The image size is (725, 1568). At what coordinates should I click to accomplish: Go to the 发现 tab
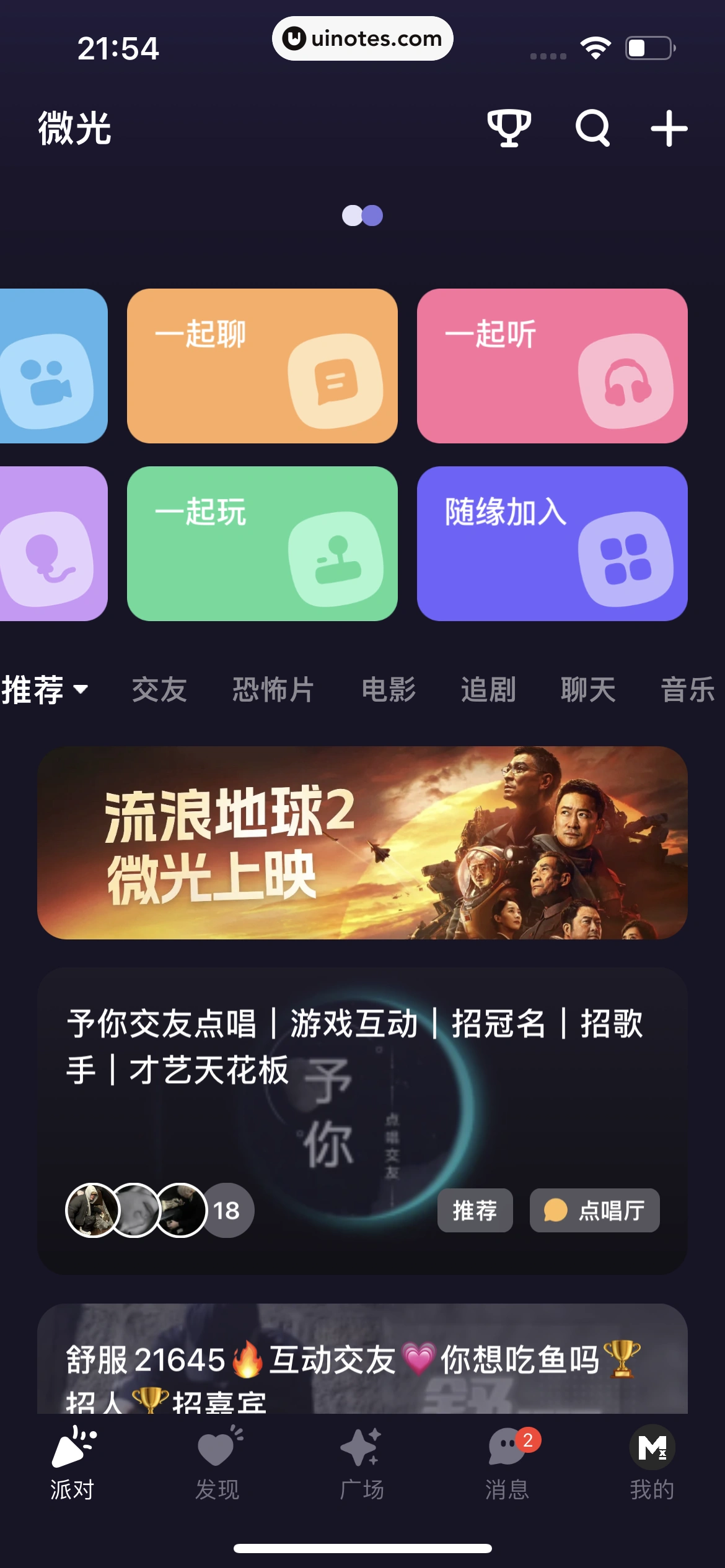click(x=217, y=1461)
